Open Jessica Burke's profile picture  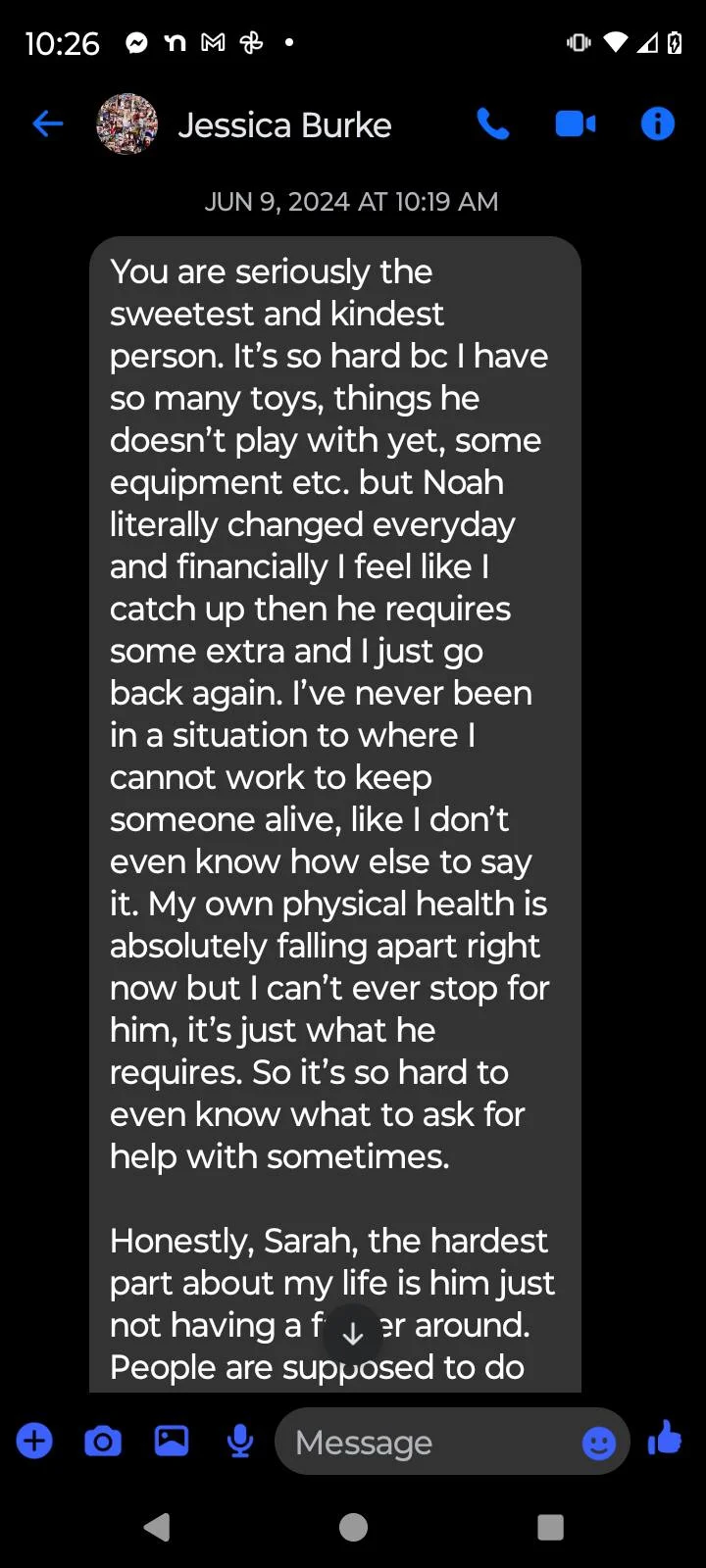tap(127, 124)
